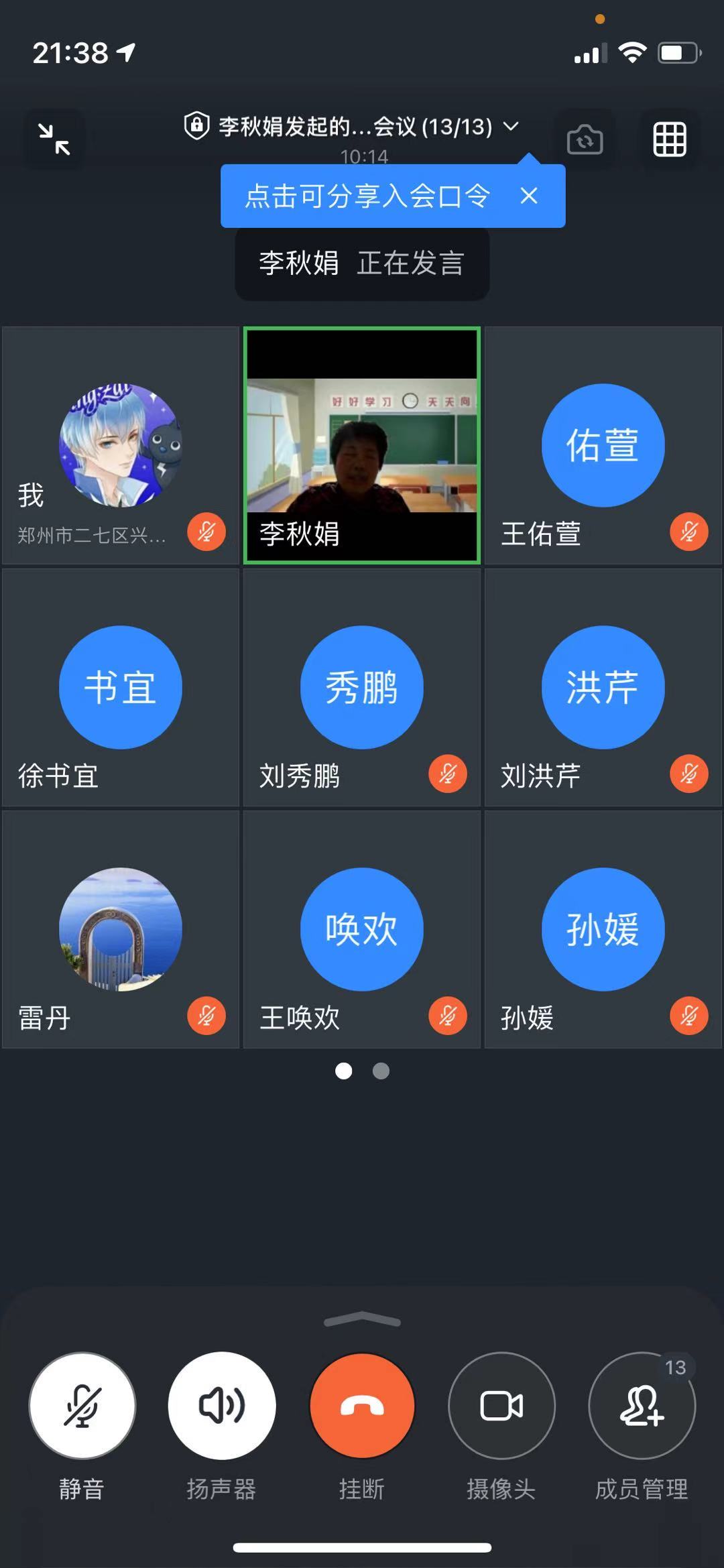Select 刘洪芹's participant tile
This screenshot has height=1568, width=724.
click(603, 687)
